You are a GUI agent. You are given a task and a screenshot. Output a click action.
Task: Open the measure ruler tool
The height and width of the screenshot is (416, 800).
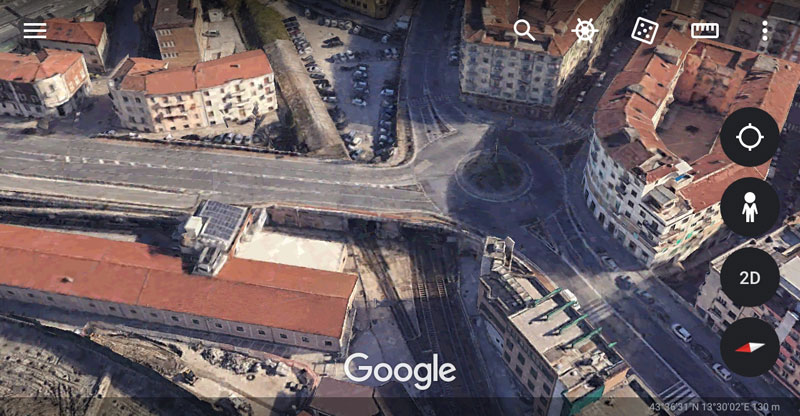(705, 30)
